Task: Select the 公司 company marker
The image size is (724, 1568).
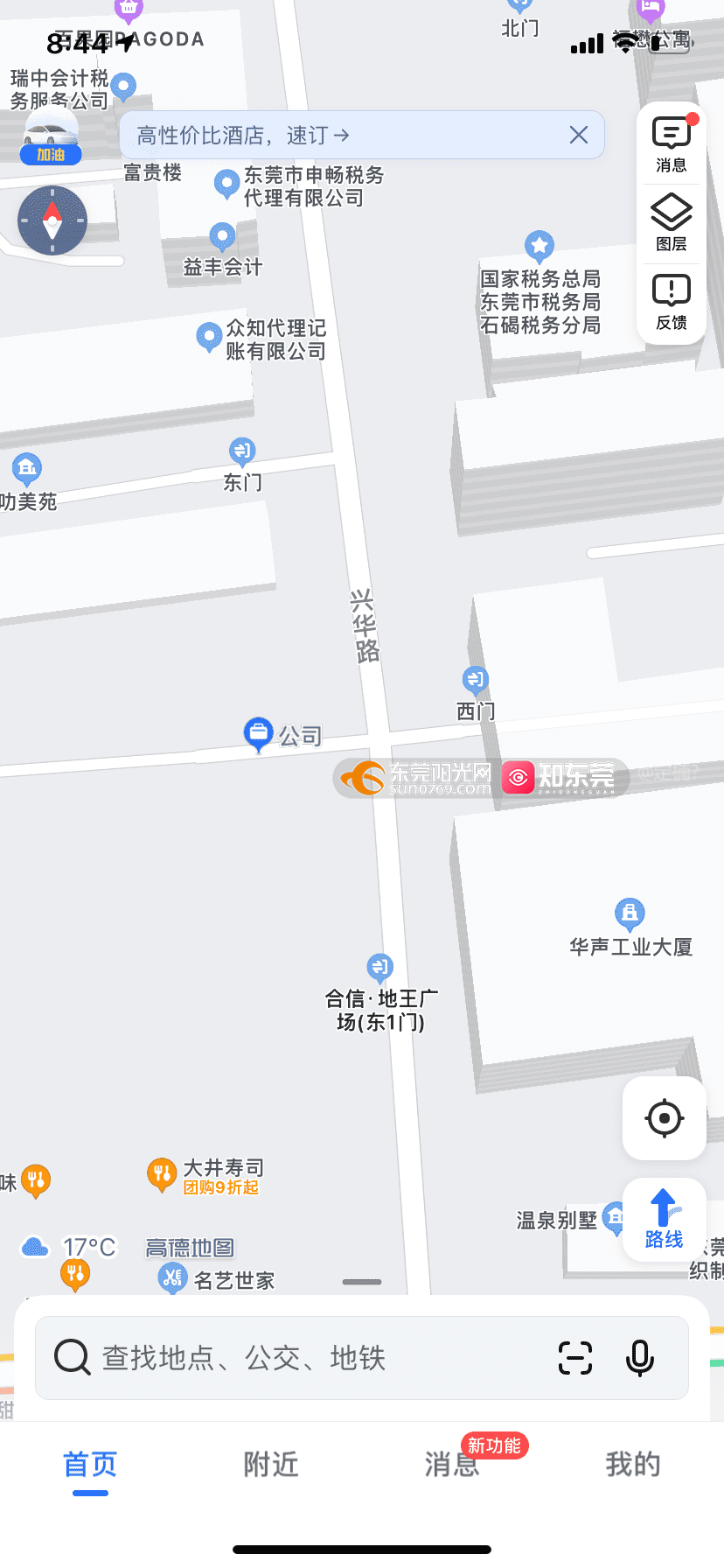Action: click(258, 733)
